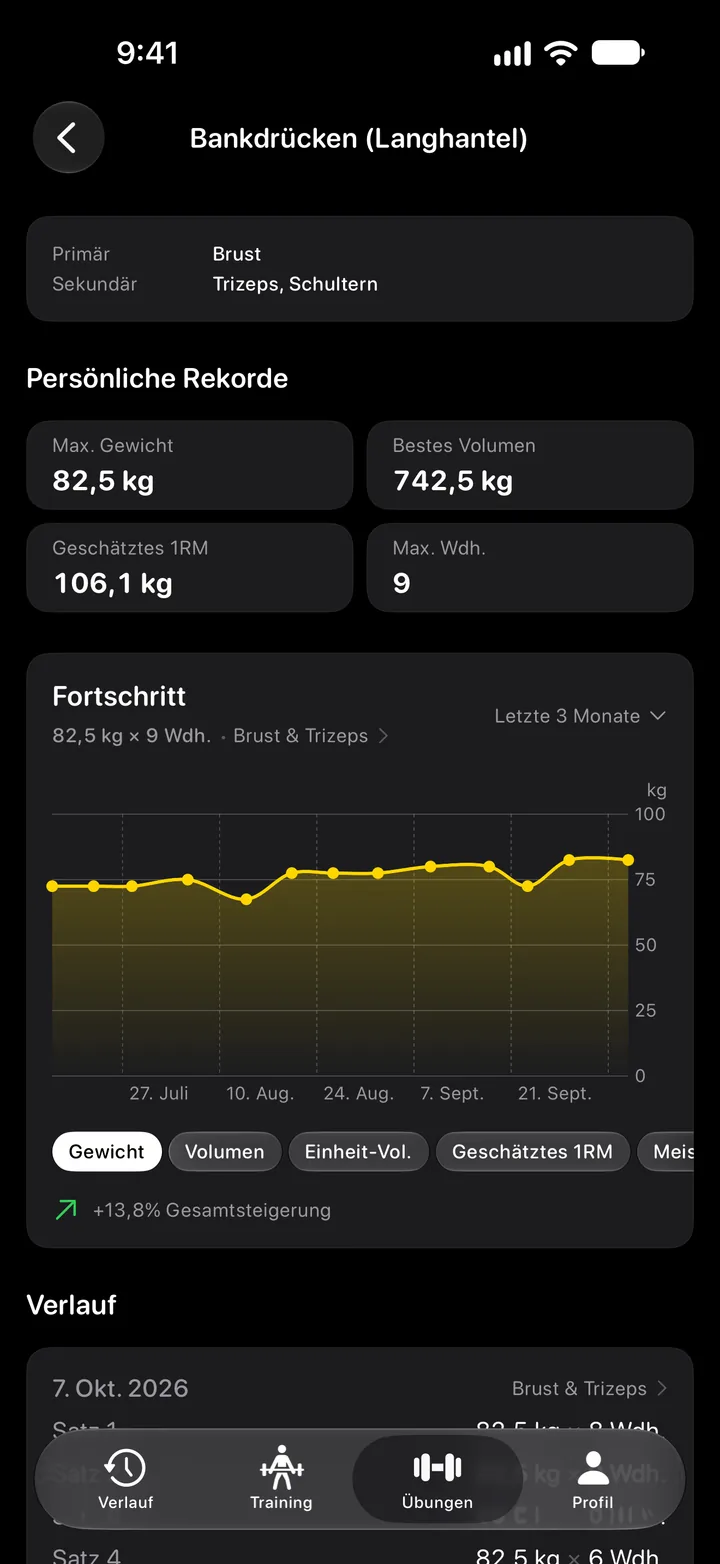
Task: Open Brust & Trizeps link under Fortschritt
Action: [x=311, y=736]
